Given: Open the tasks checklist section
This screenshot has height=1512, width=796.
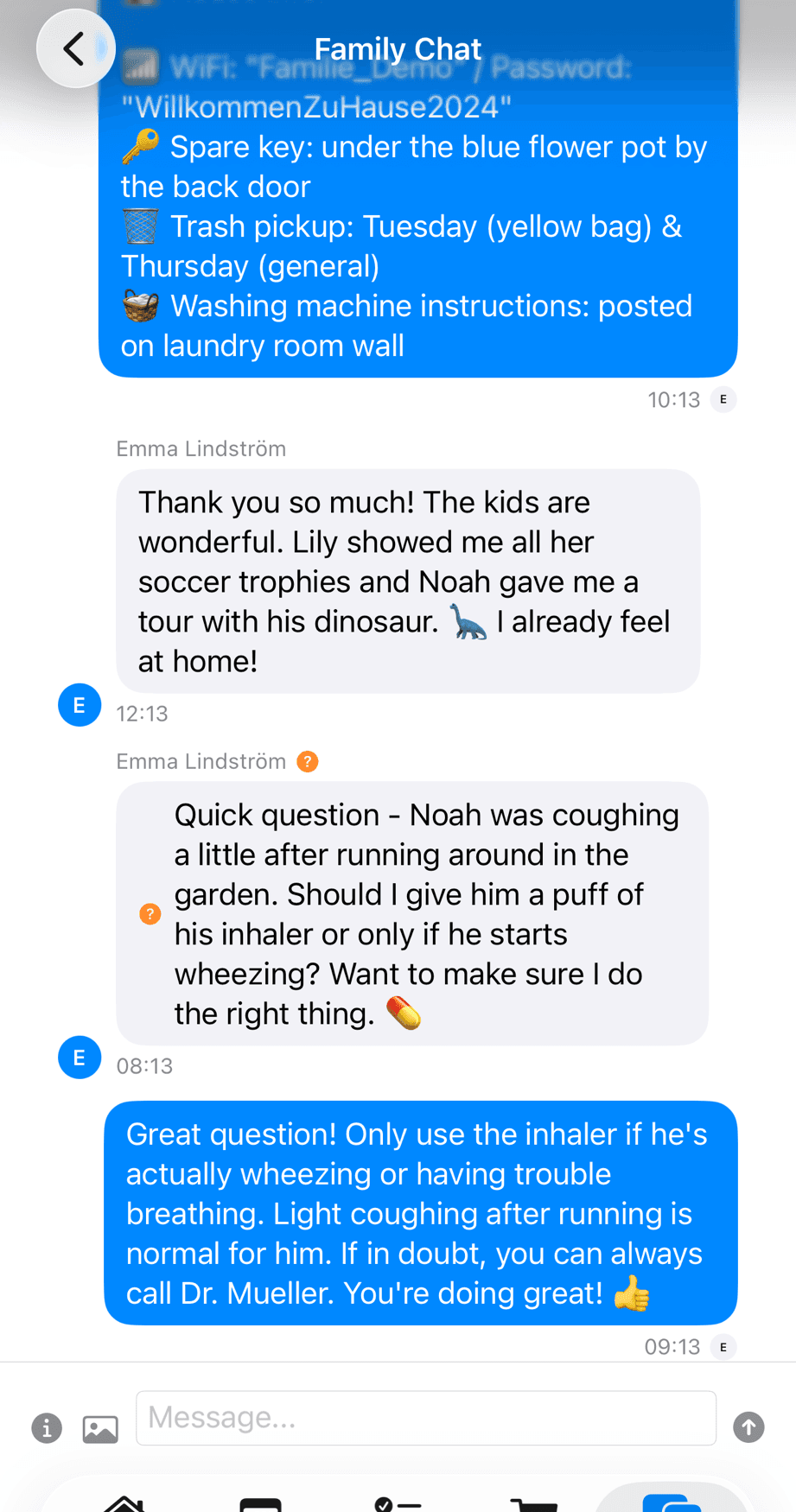Looking at the screenshot, I should tap(396, 1505).
